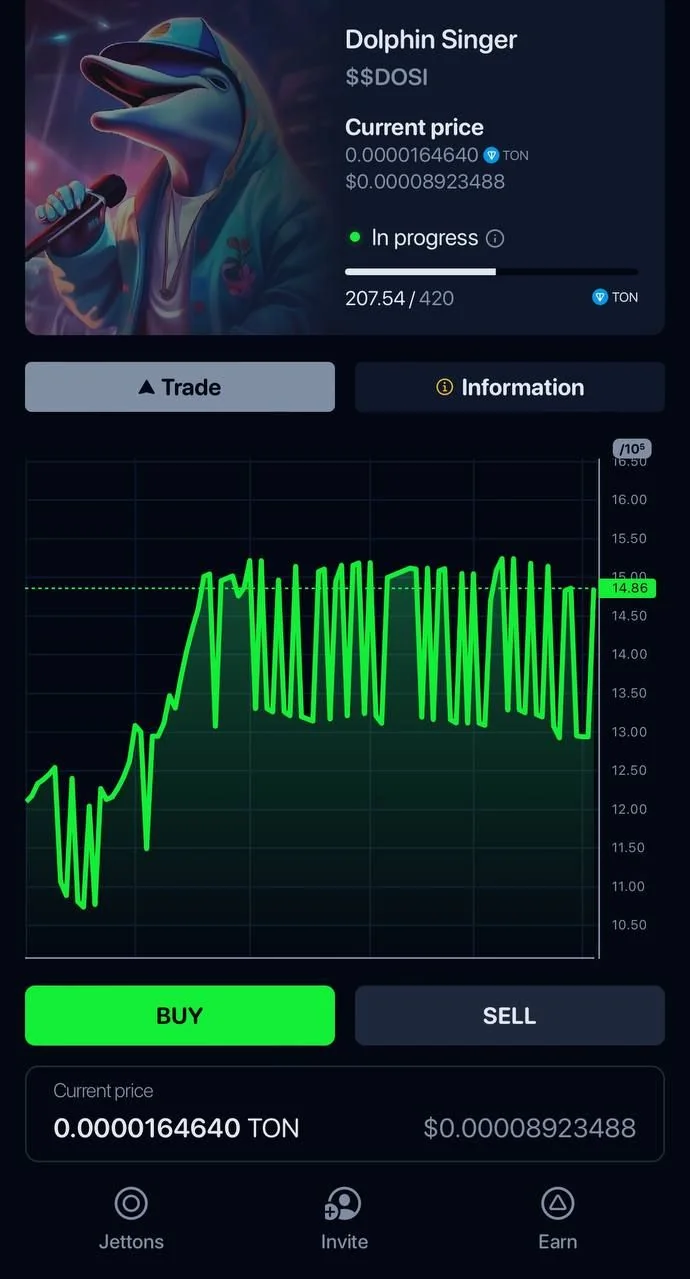Tap the SELL button

point(510,1015)
